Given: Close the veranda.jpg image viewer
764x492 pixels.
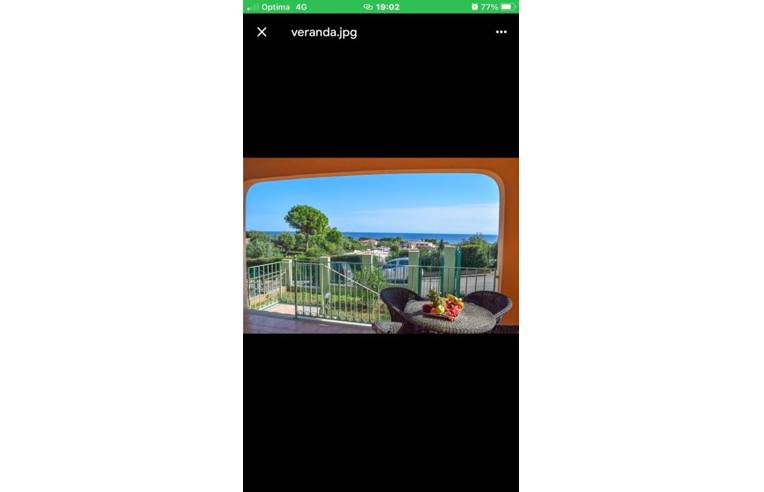Looking at the screenshot, I should coord(262,32).
